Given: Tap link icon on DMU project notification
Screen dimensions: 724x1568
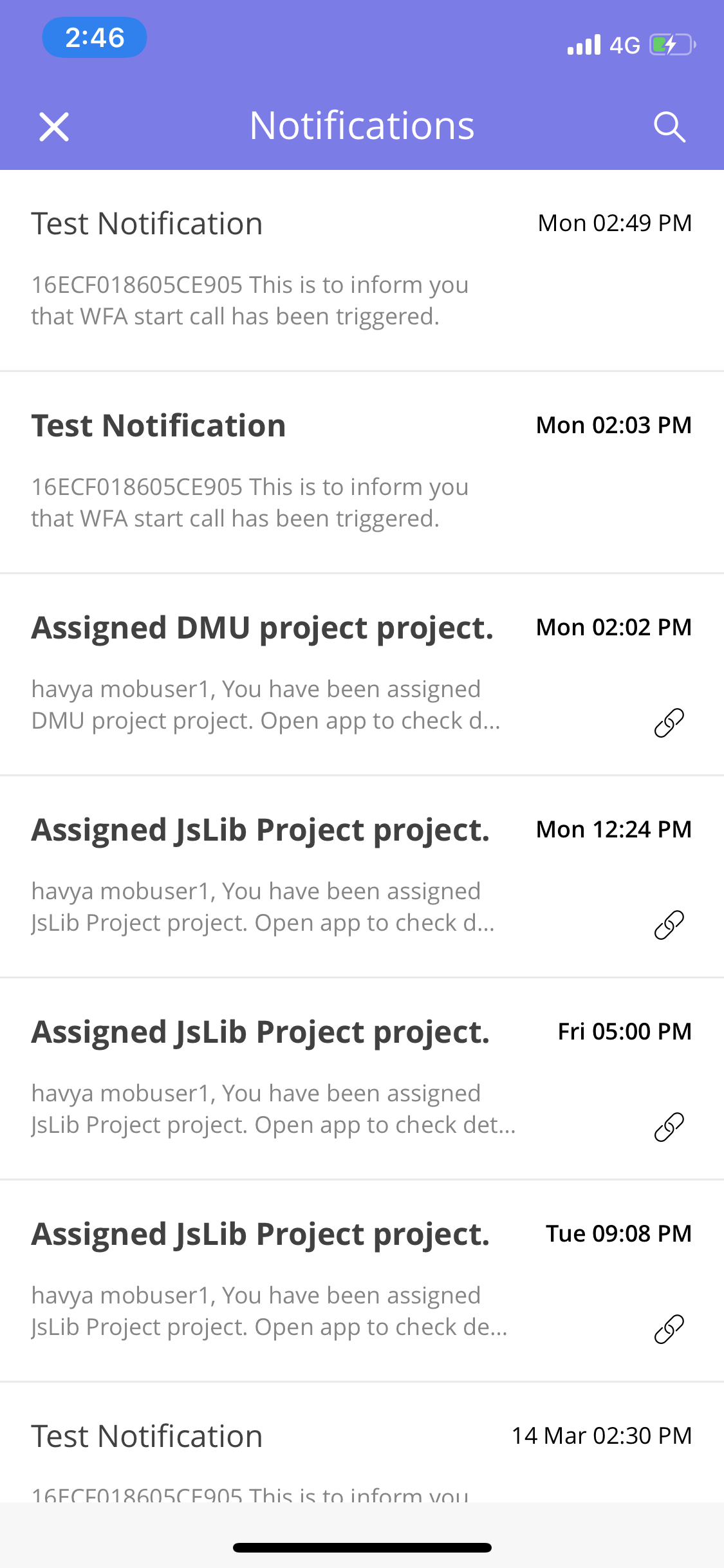Looking at the screenshot, I should 669,722.
